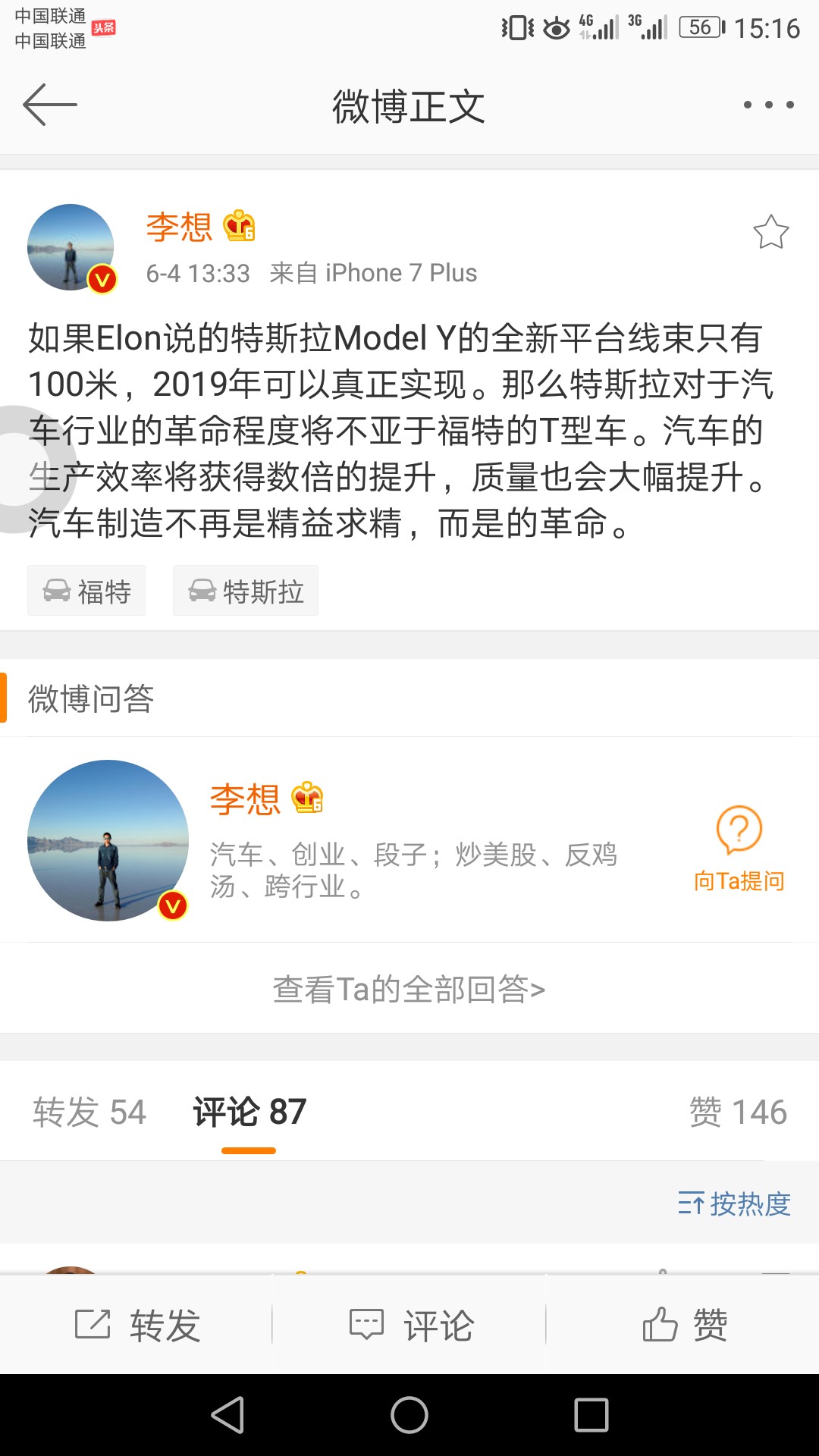Screen dimensions: 819x1456
Task: Open 李想's avatar at the top of the post
Action: pos(71,247)
